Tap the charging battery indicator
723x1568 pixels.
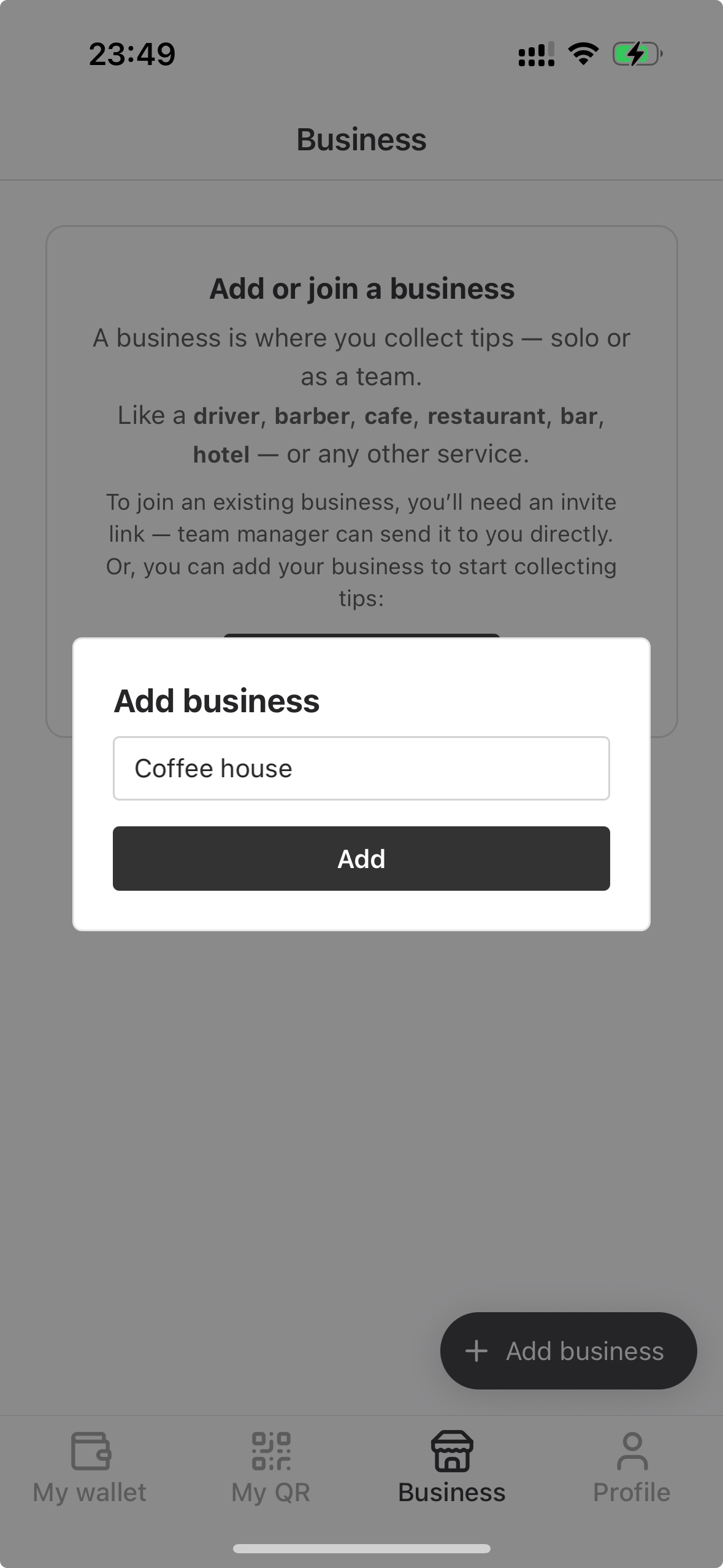pos(636,53)
